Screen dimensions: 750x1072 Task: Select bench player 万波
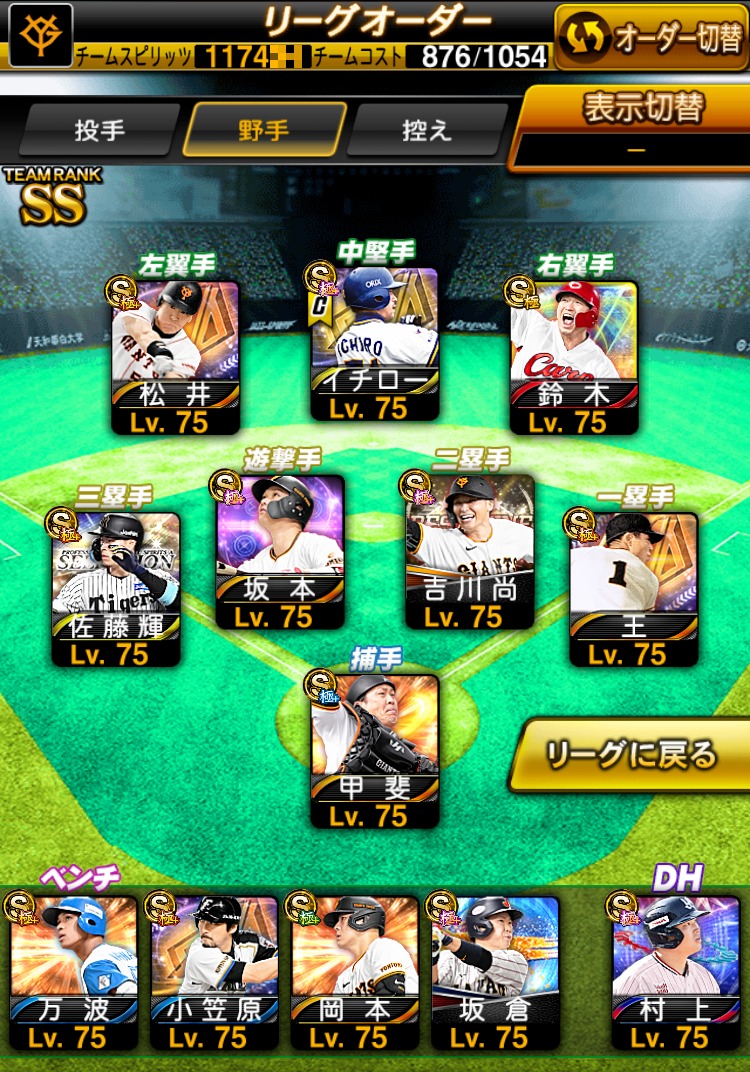(74, 972)
